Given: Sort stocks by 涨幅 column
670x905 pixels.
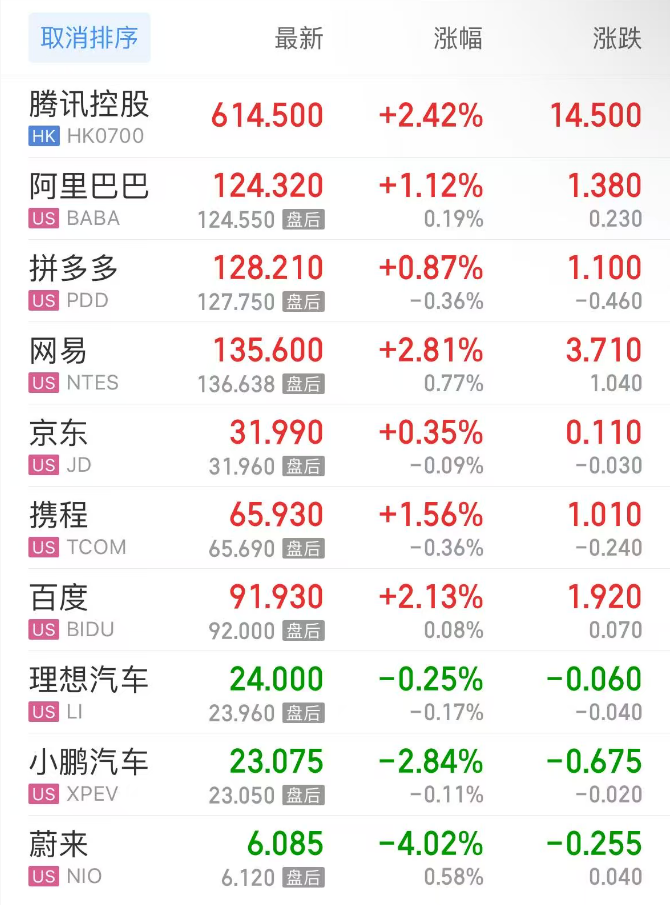Looking at the screenshot, I should click(458, 39).
